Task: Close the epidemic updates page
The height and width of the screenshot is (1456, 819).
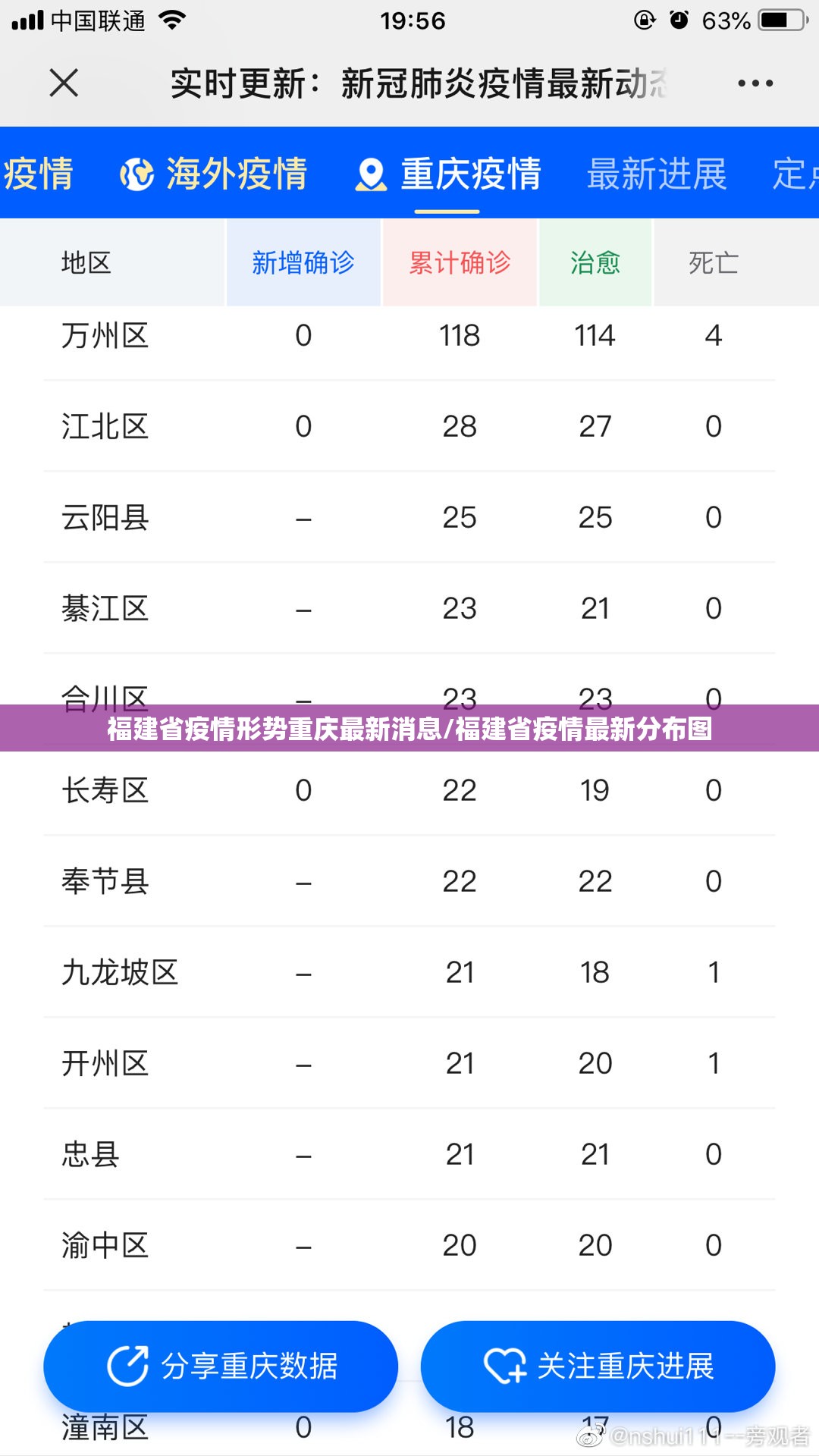Action: [64, 83]
